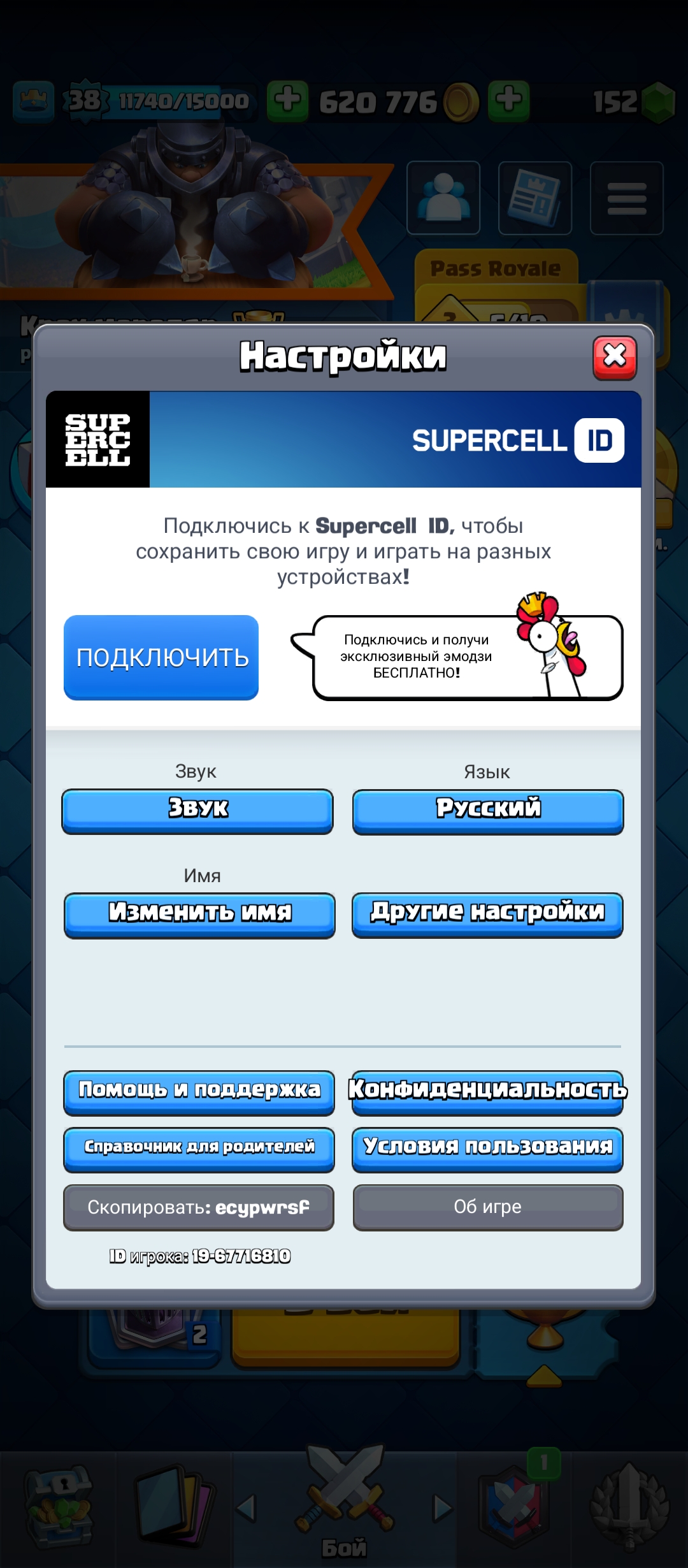Close the Настройки dialog
This screenshot has height=1568, width=688.
click(615, 357)
